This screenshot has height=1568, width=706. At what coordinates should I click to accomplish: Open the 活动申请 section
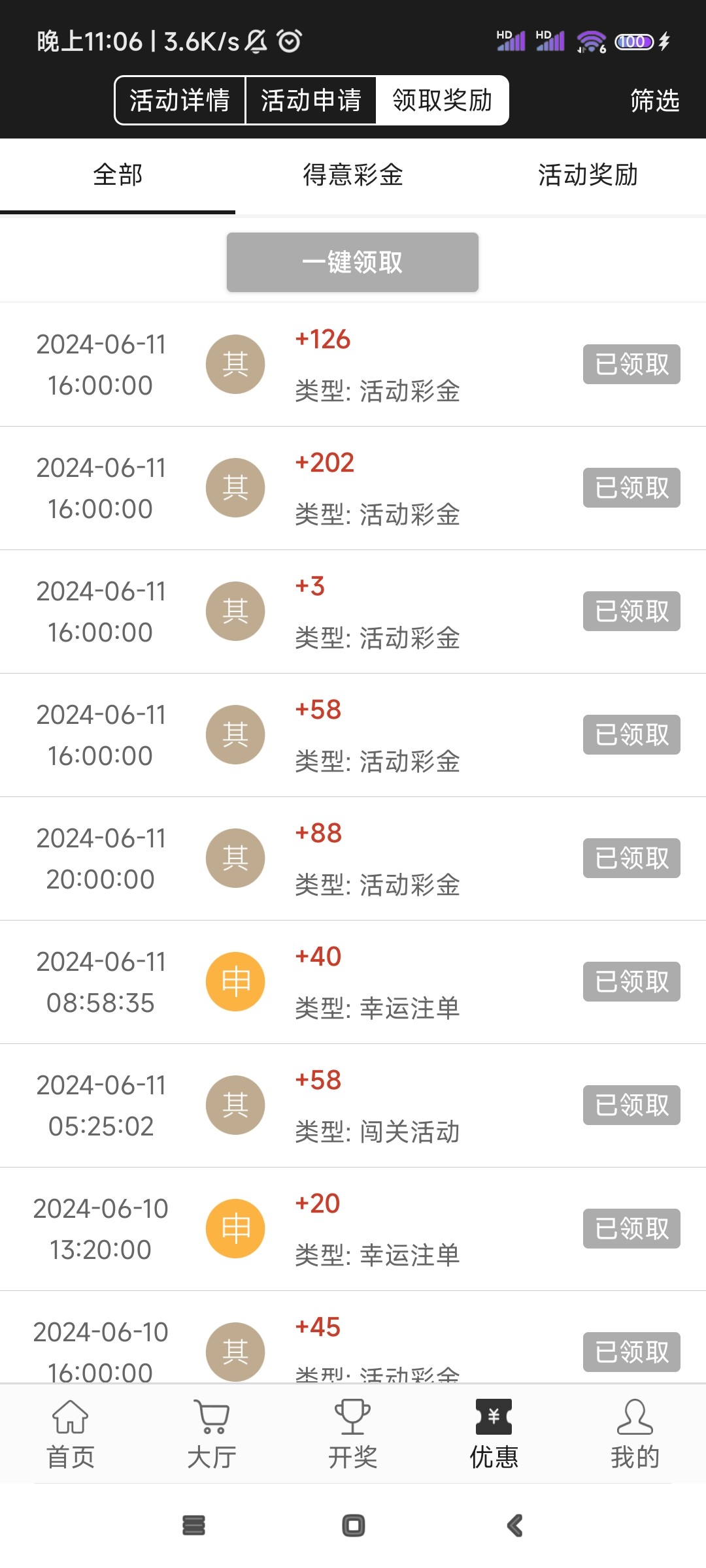click(311, 100)
